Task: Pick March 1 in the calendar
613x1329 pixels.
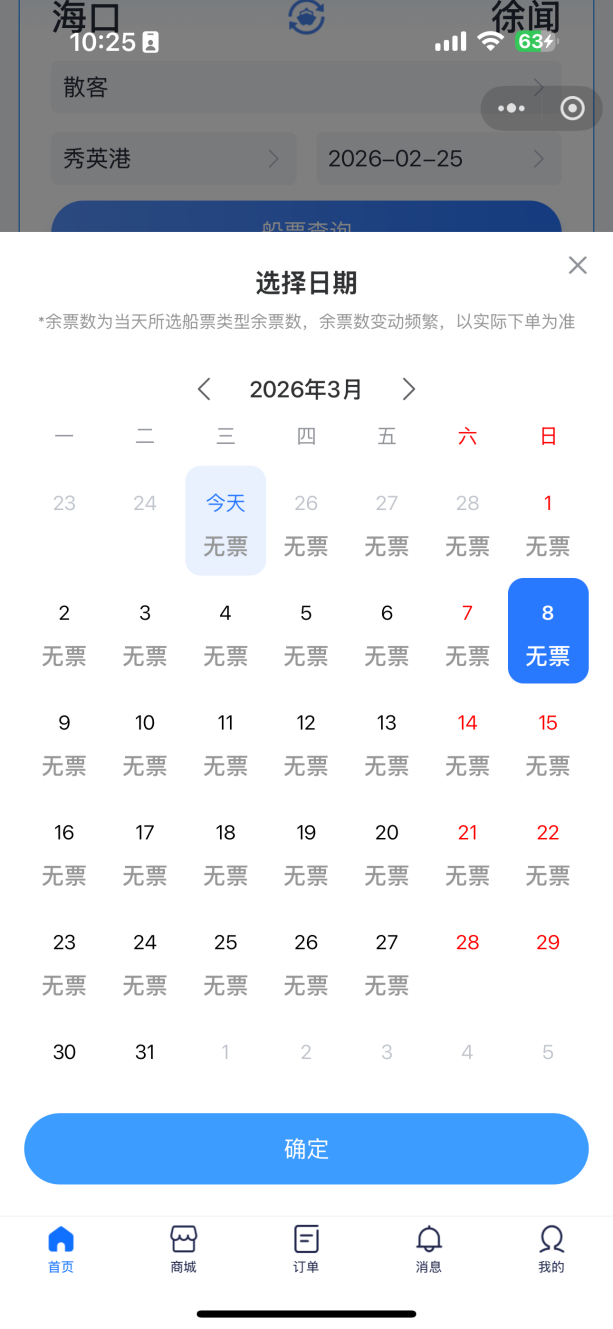Action: pos(548,521)
